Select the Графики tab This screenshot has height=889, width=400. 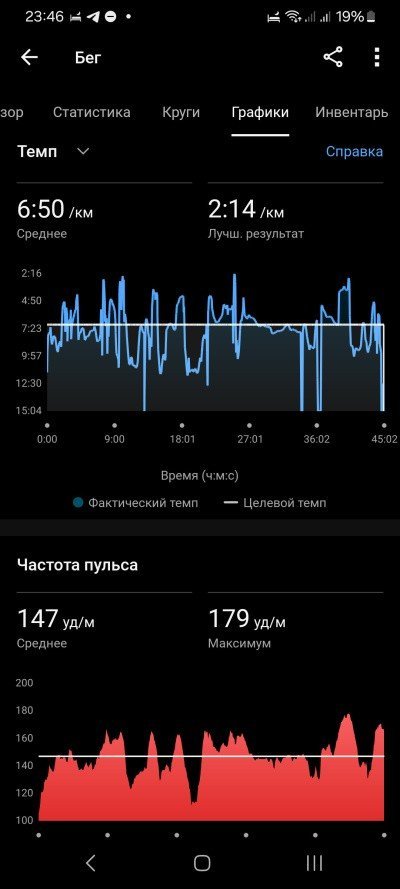(260, 112)
